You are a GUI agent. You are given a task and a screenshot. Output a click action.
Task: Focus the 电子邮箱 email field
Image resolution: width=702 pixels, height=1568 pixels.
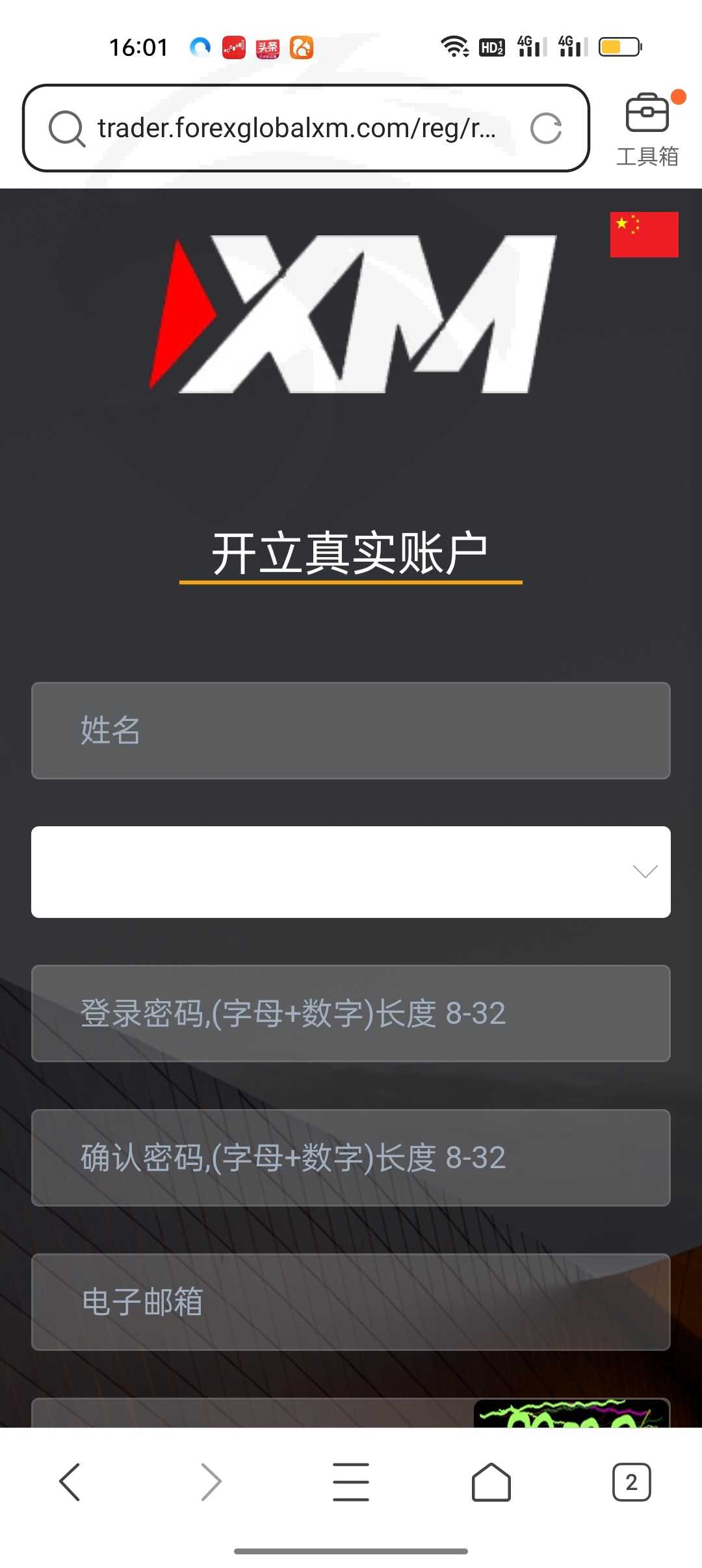[351, 1302]
